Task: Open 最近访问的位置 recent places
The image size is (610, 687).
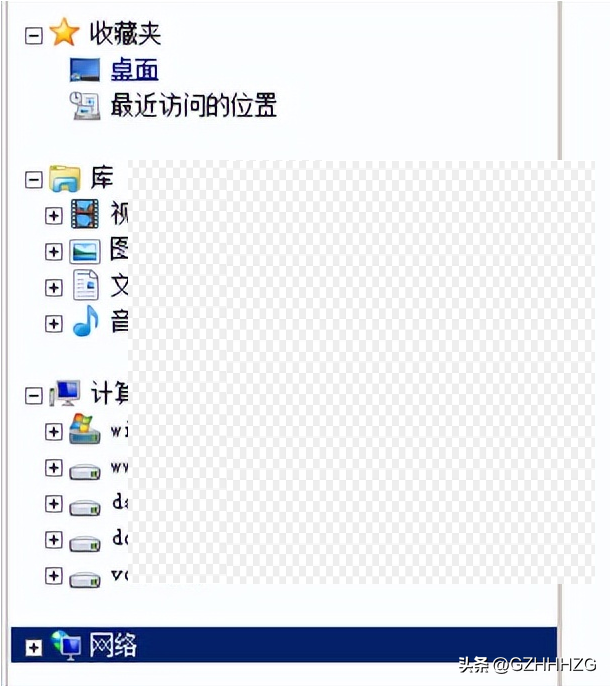Action: pyautogui.click(x=193, y=105)
